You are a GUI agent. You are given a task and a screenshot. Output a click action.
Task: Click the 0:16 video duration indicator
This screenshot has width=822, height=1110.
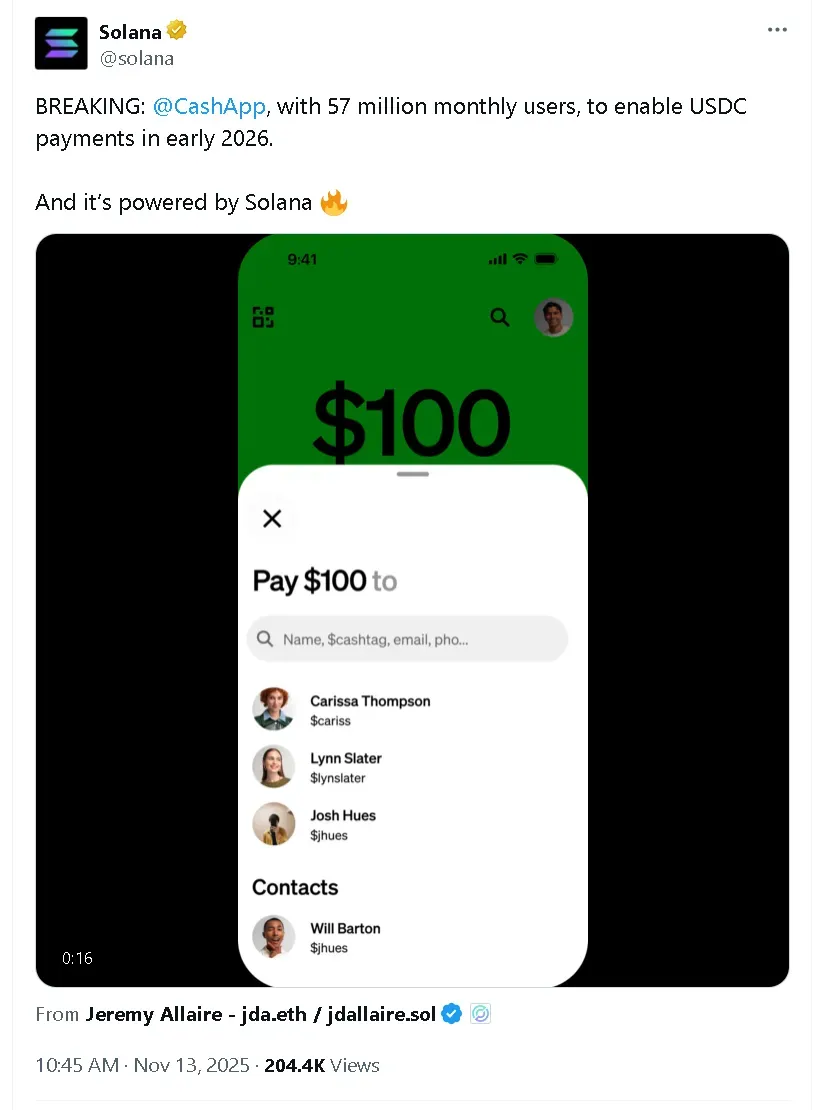coord(77,958)
